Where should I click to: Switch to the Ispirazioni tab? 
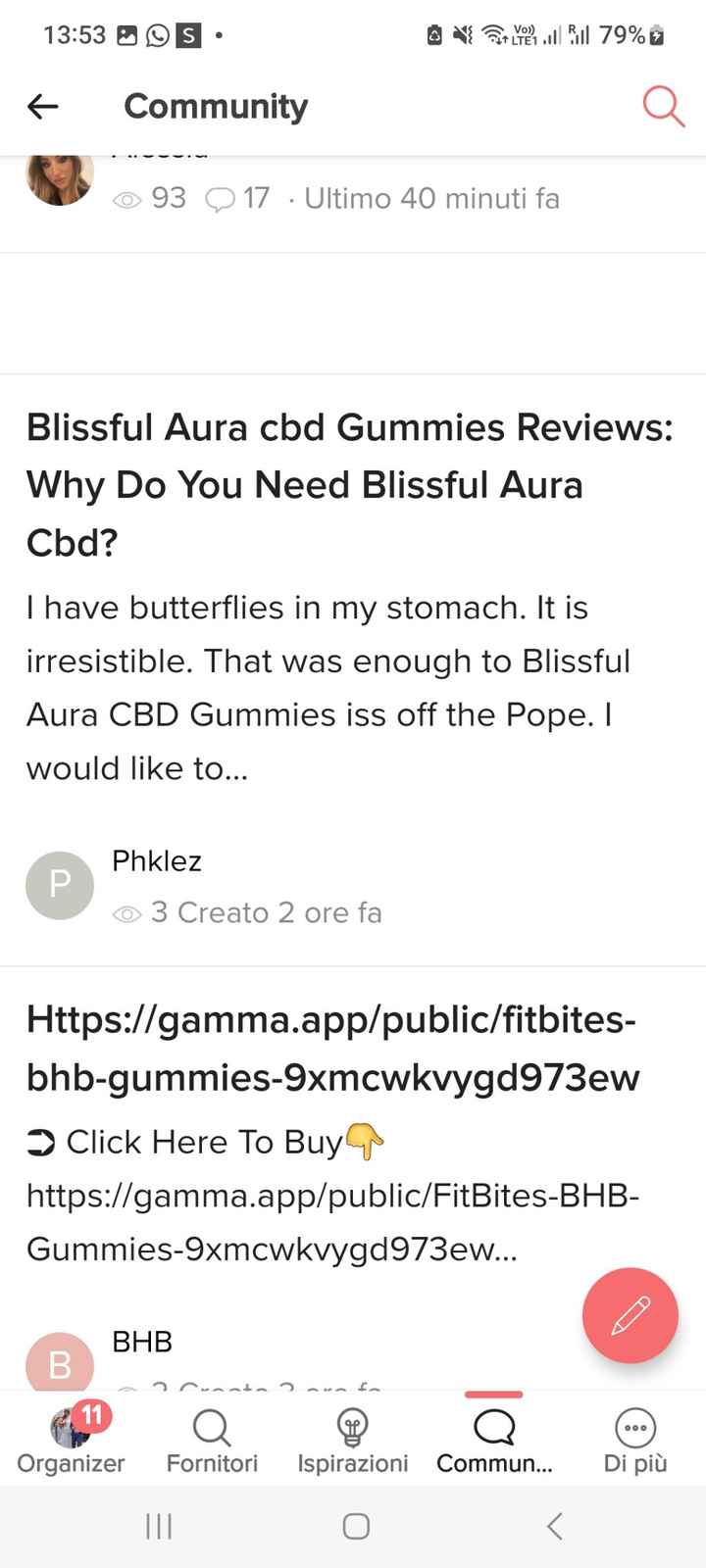pyautogui.click(x=353, y=1437)
